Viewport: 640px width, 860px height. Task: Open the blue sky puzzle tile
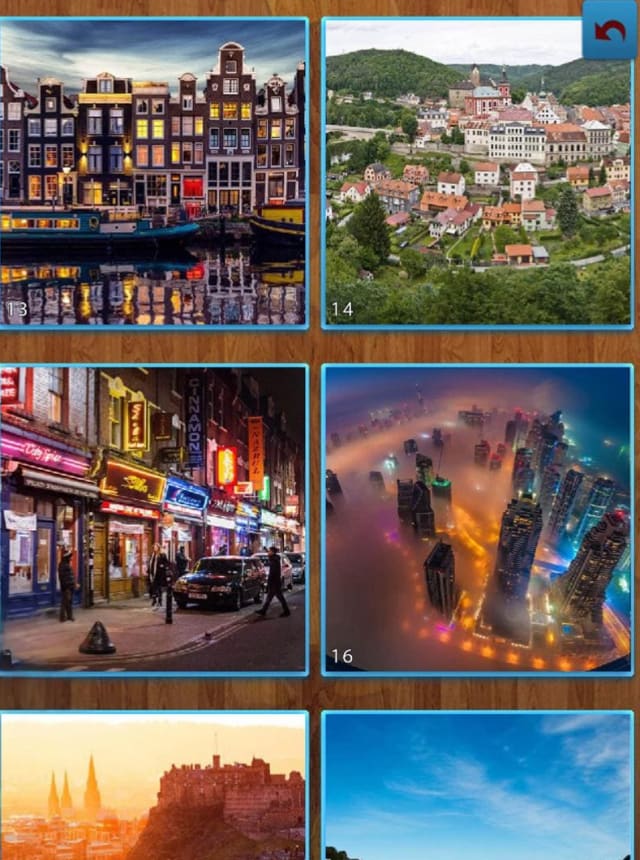point(477,786)
